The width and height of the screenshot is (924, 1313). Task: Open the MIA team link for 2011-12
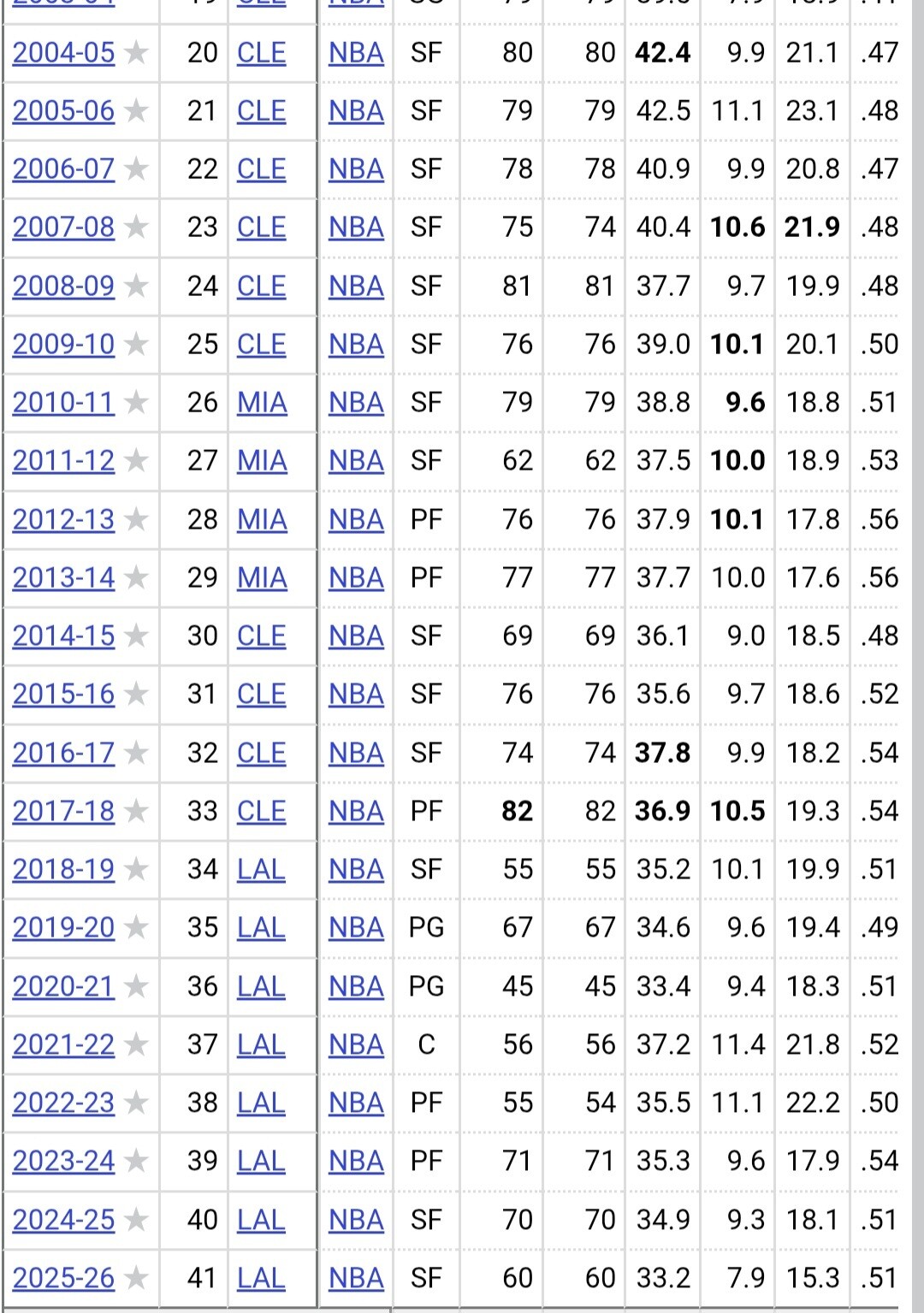(262, 461)
